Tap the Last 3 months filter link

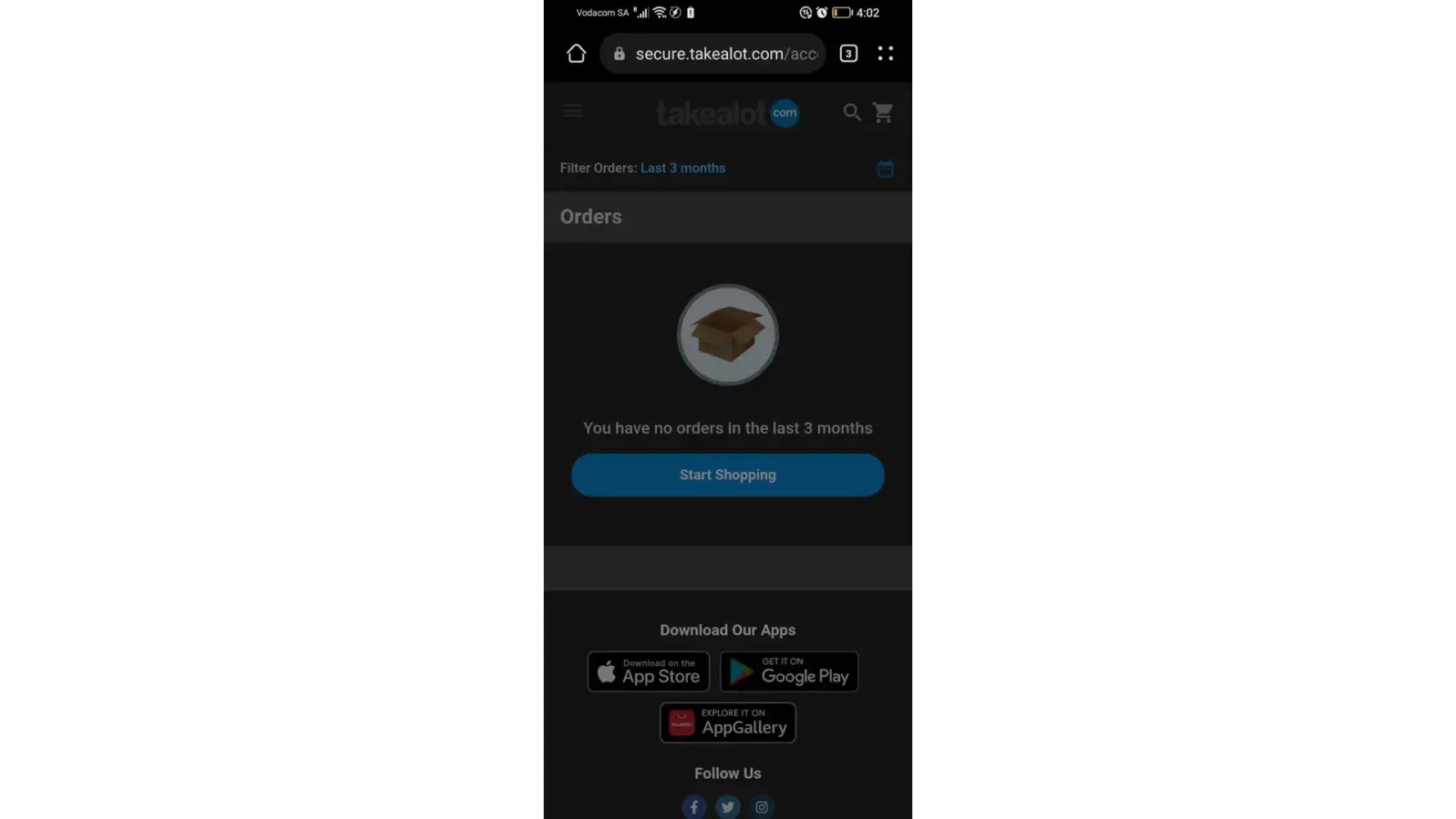pyautogui.click(x=682, y=168)
